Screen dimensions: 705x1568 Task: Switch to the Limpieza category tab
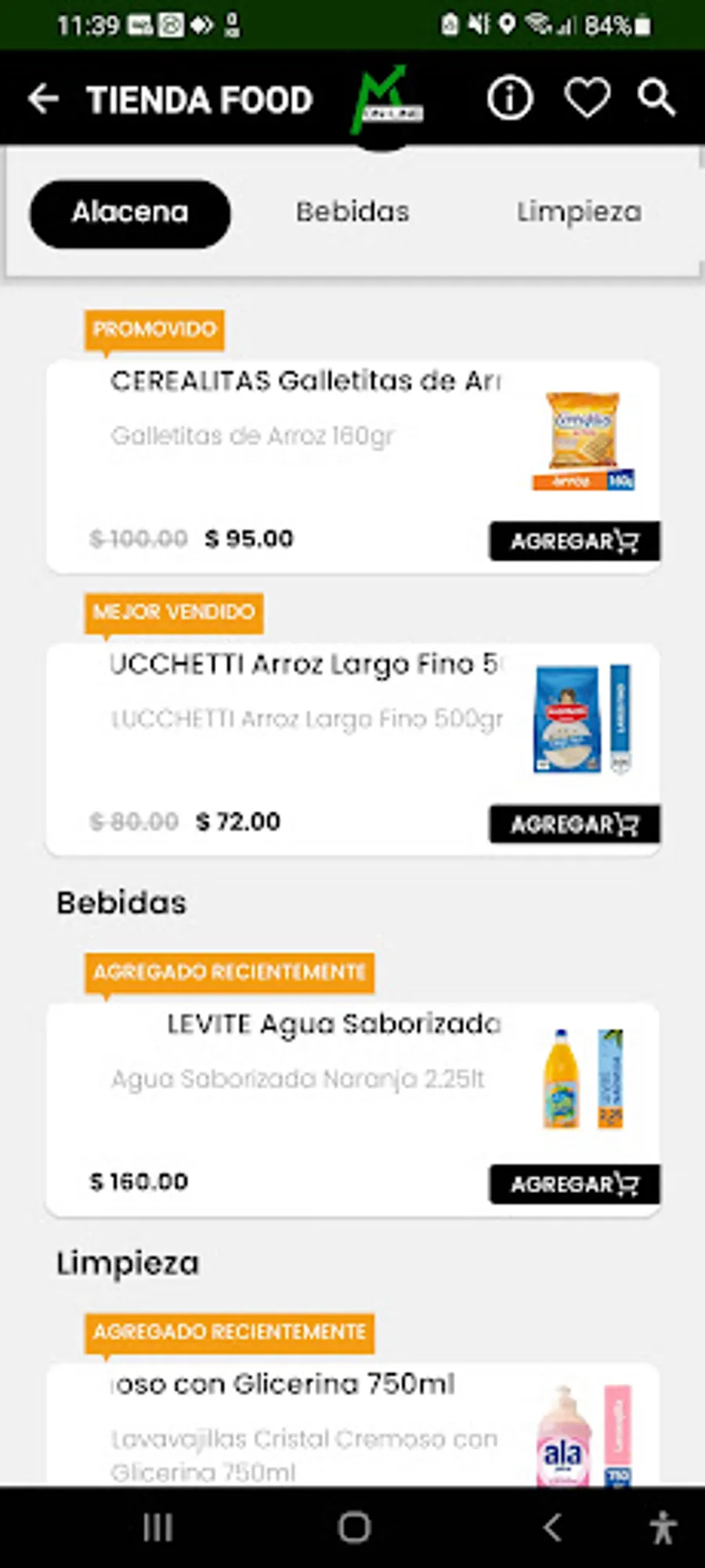click(x=579, y=212)
